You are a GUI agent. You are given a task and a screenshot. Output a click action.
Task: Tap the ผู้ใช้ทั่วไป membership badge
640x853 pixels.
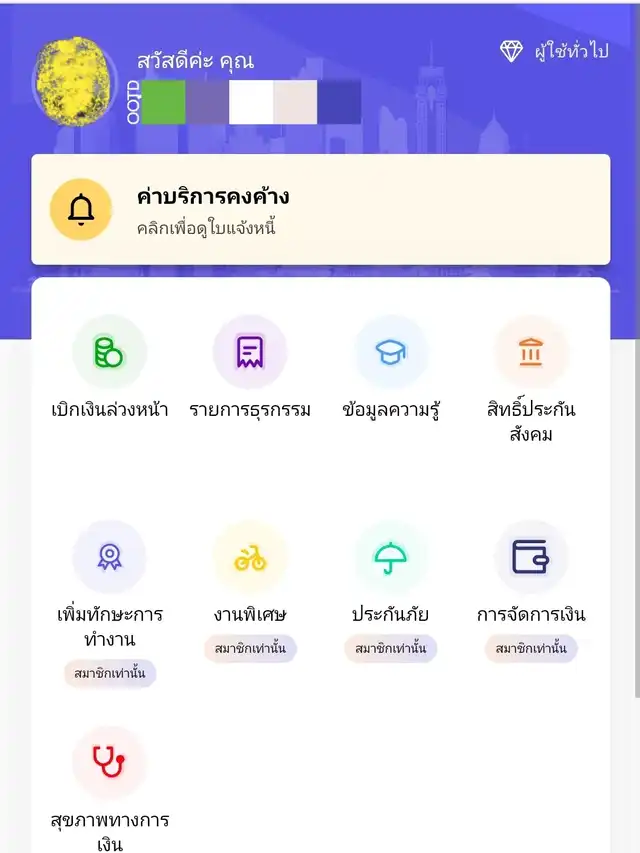pos(554,51)
